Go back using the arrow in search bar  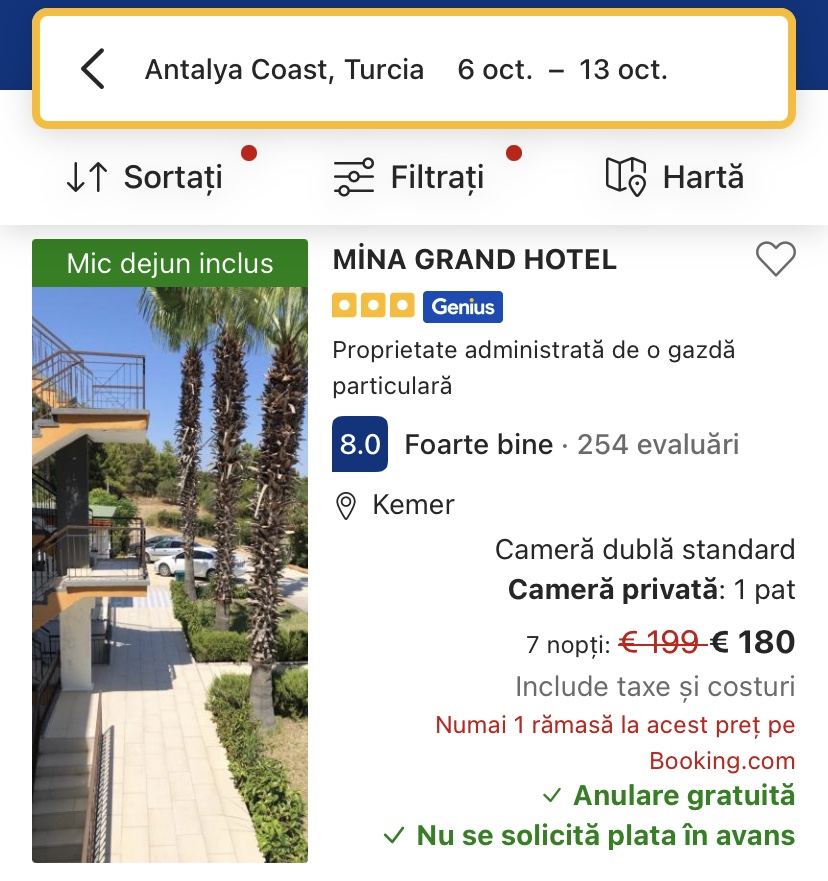point(93,70)
